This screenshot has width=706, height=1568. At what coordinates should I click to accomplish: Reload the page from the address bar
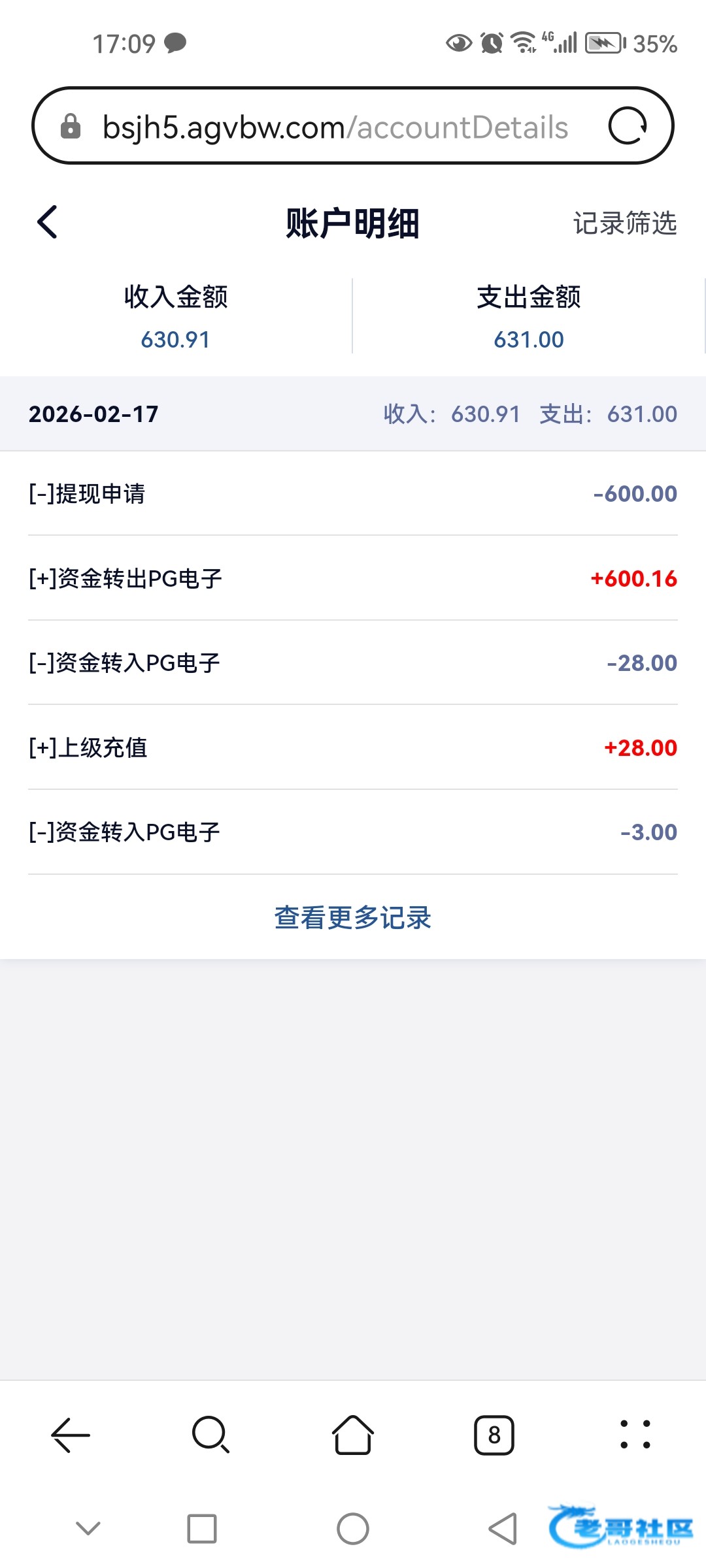tap(627, 125)
